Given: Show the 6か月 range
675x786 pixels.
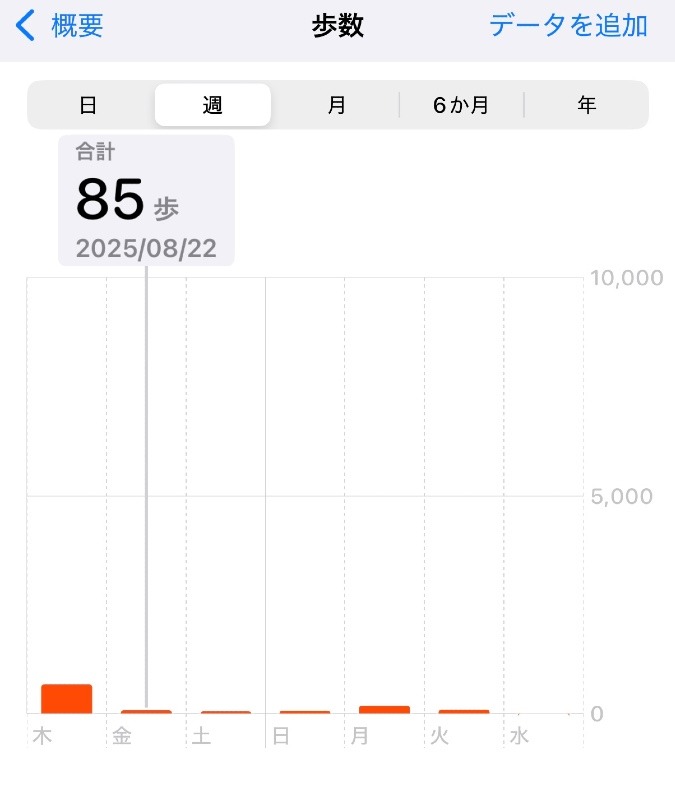Looking at the screenshot, I should coord(461,105).
